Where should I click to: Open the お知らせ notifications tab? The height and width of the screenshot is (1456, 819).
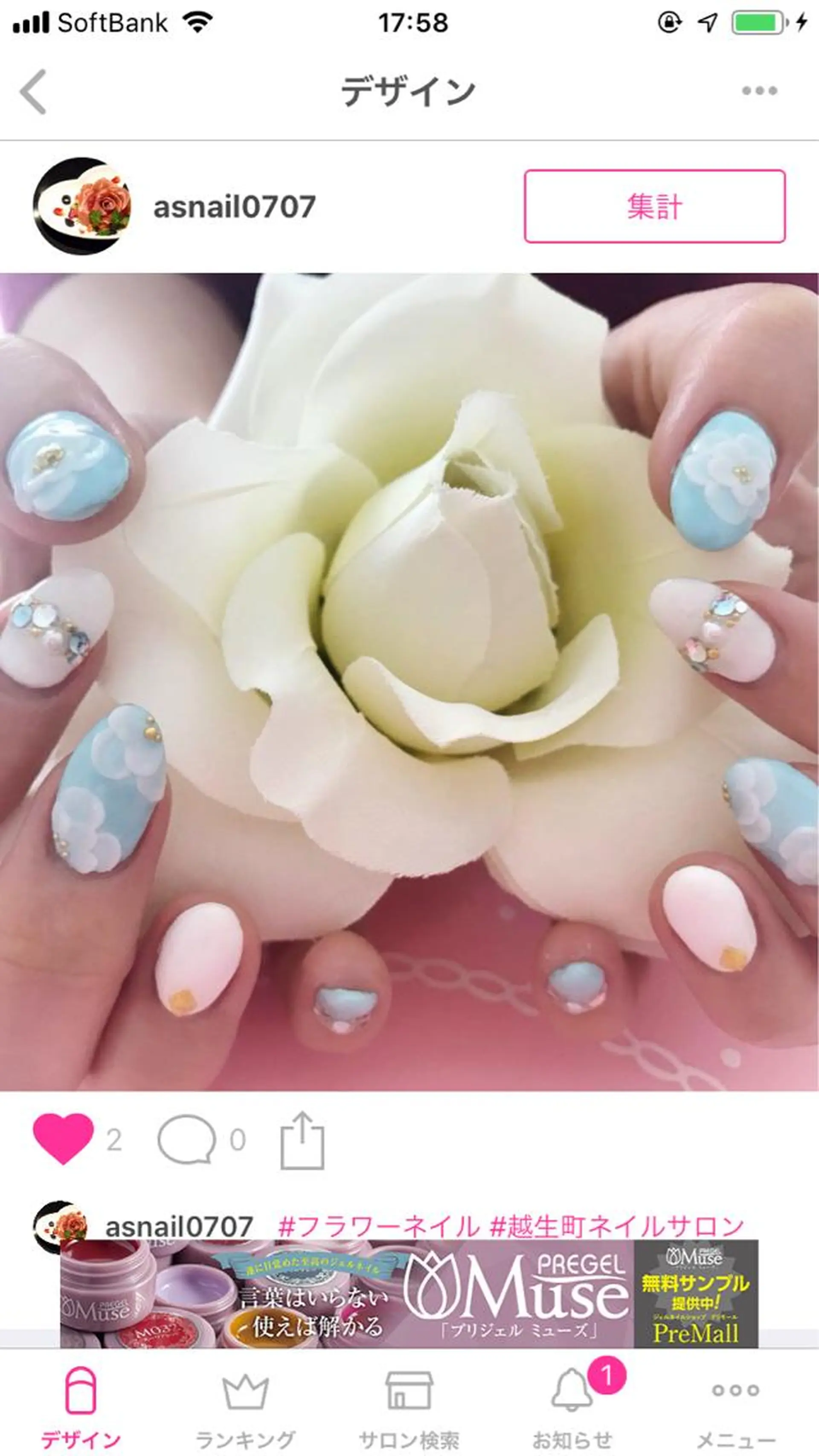(x=572, y=1407)
